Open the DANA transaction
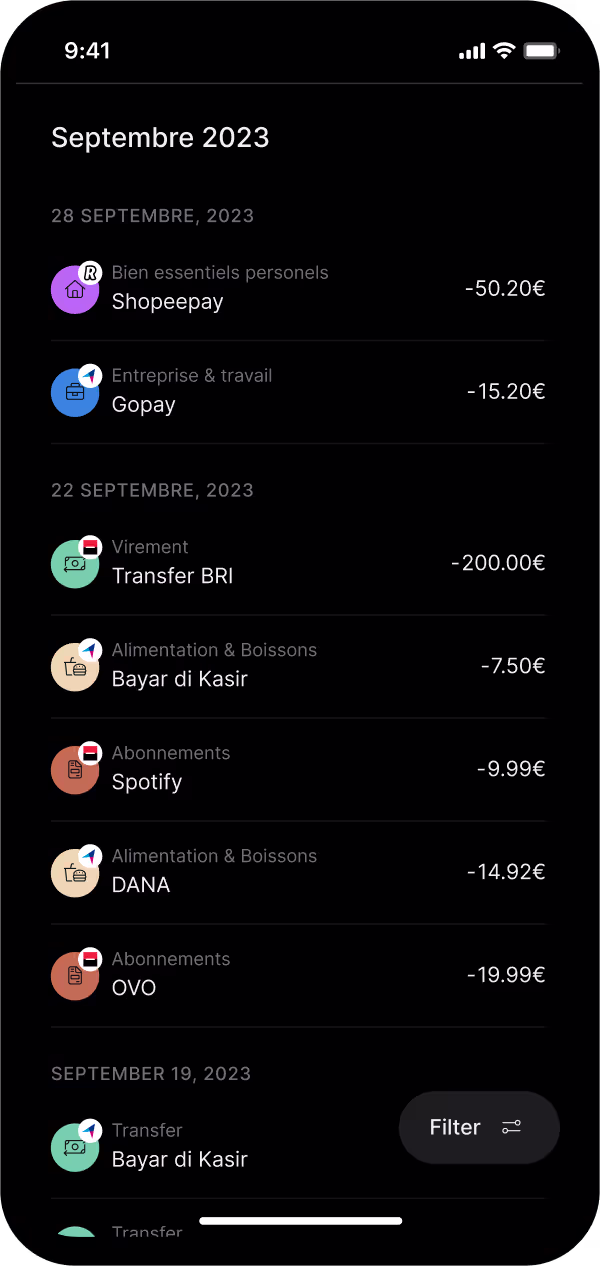 coord(298,872)
